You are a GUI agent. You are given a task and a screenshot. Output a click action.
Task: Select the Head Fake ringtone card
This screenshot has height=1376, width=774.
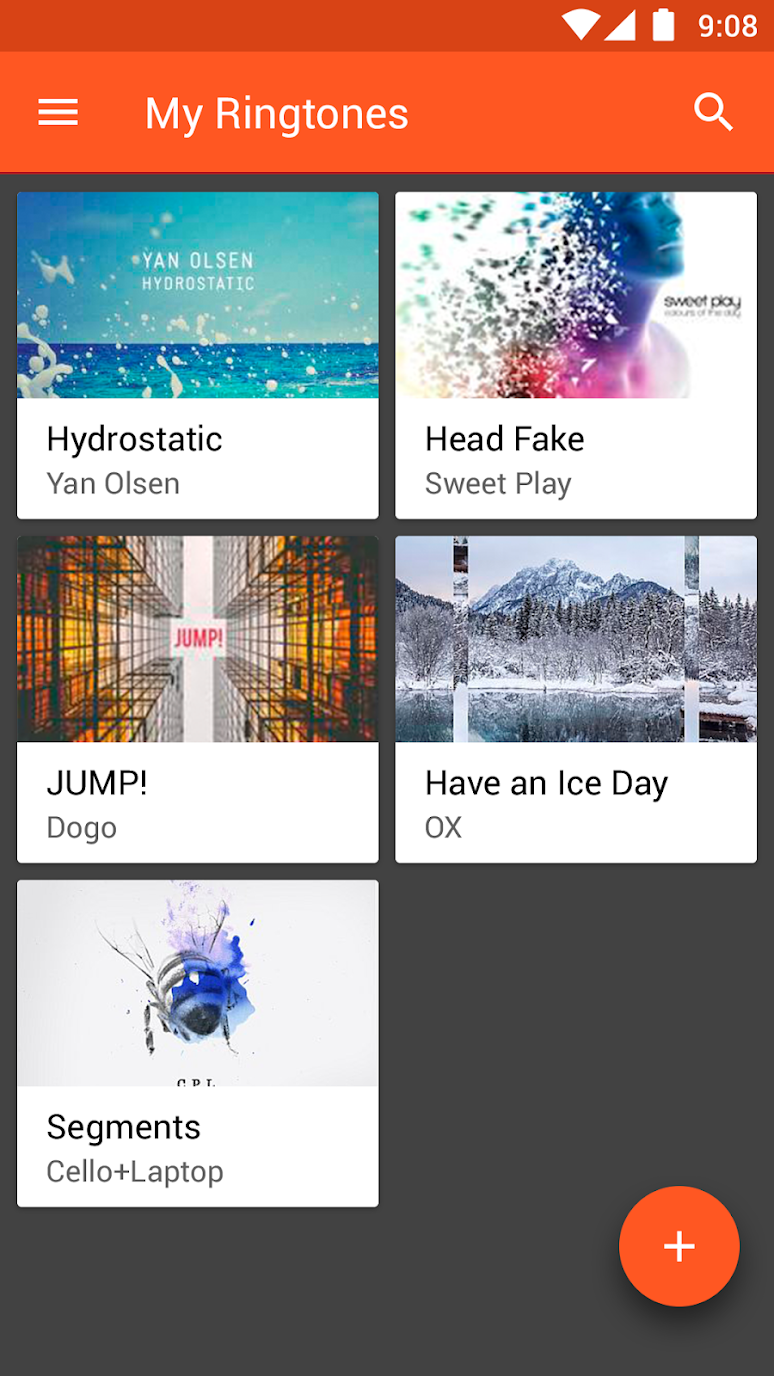(x=576, y=355)
